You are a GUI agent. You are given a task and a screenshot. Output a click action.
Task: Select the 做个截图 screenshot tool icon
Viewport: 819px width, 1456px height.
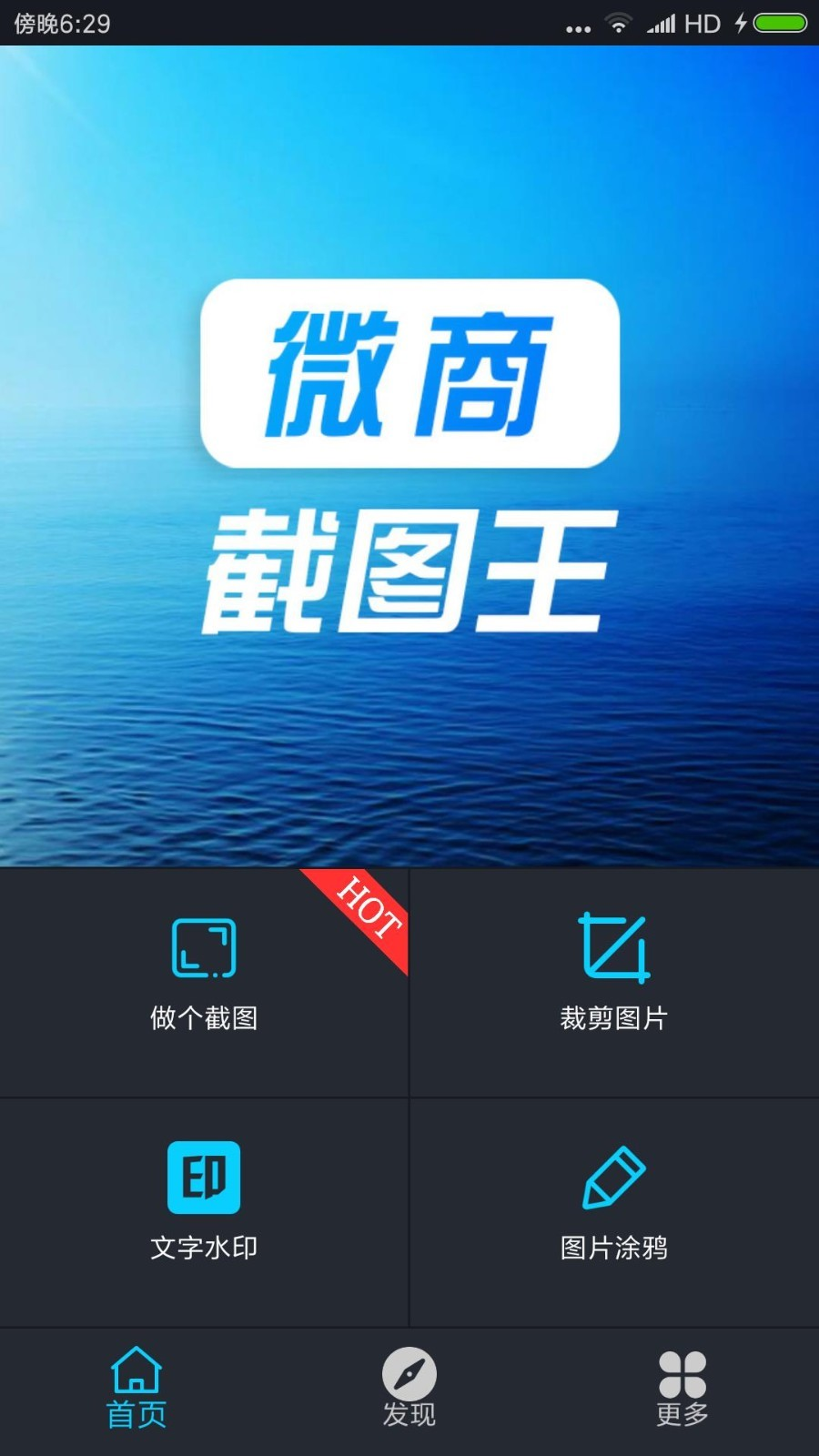[202, 949]
